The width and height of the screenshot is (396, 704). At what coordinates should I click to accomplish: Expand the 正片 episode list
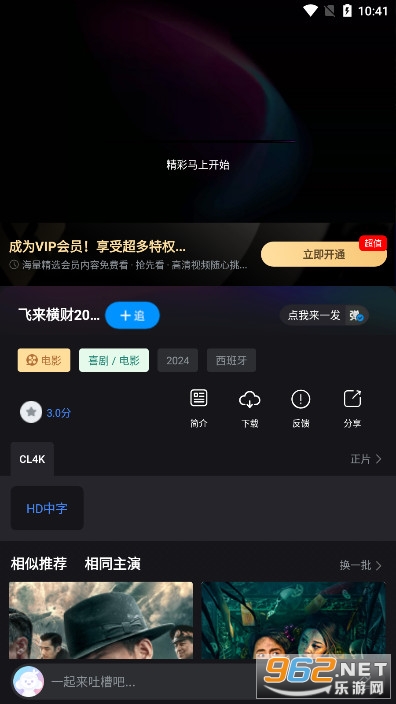coord(366,459)
